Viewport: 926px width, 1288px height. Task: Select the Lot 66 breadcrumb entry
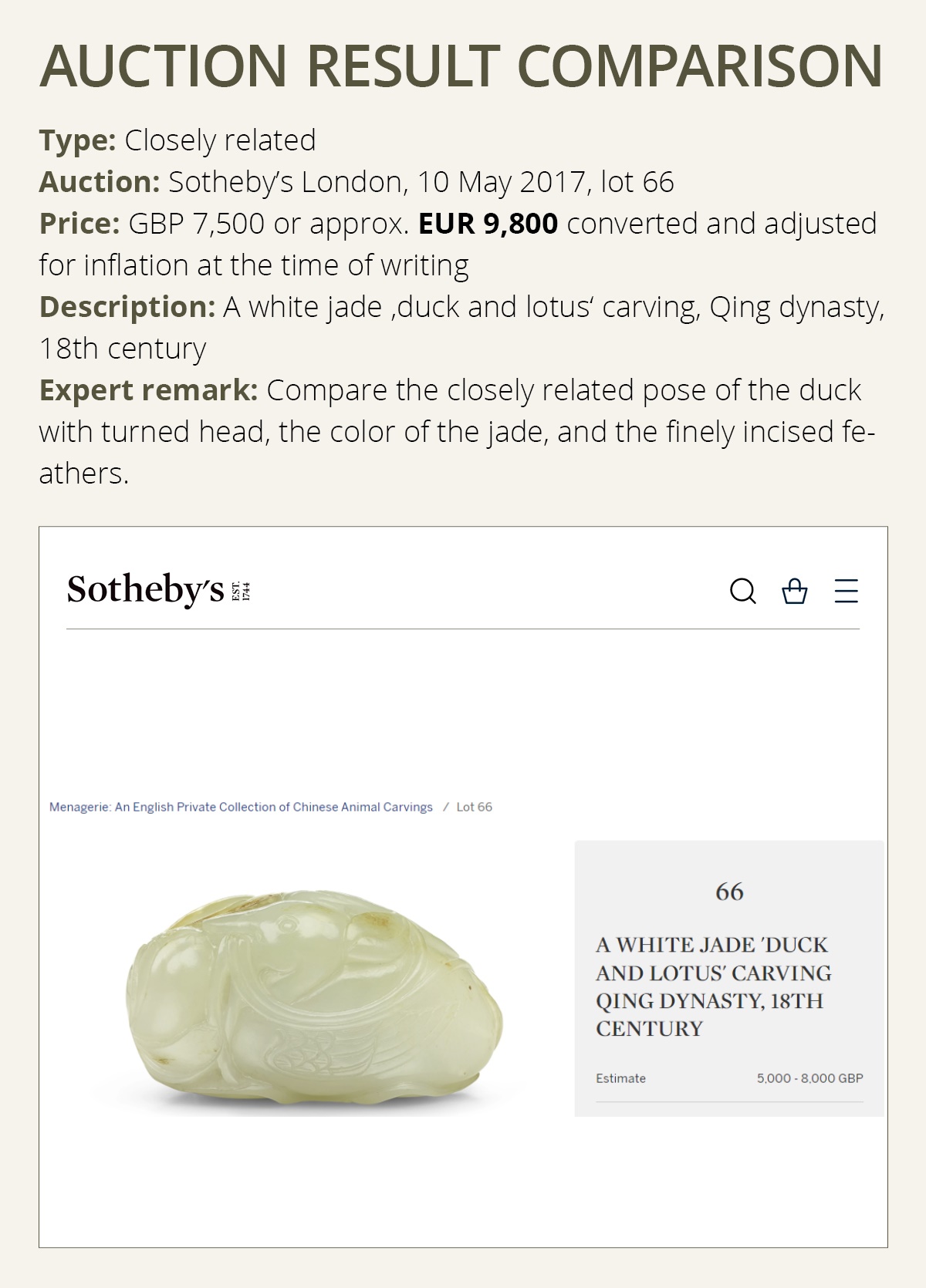pos(471,807)
